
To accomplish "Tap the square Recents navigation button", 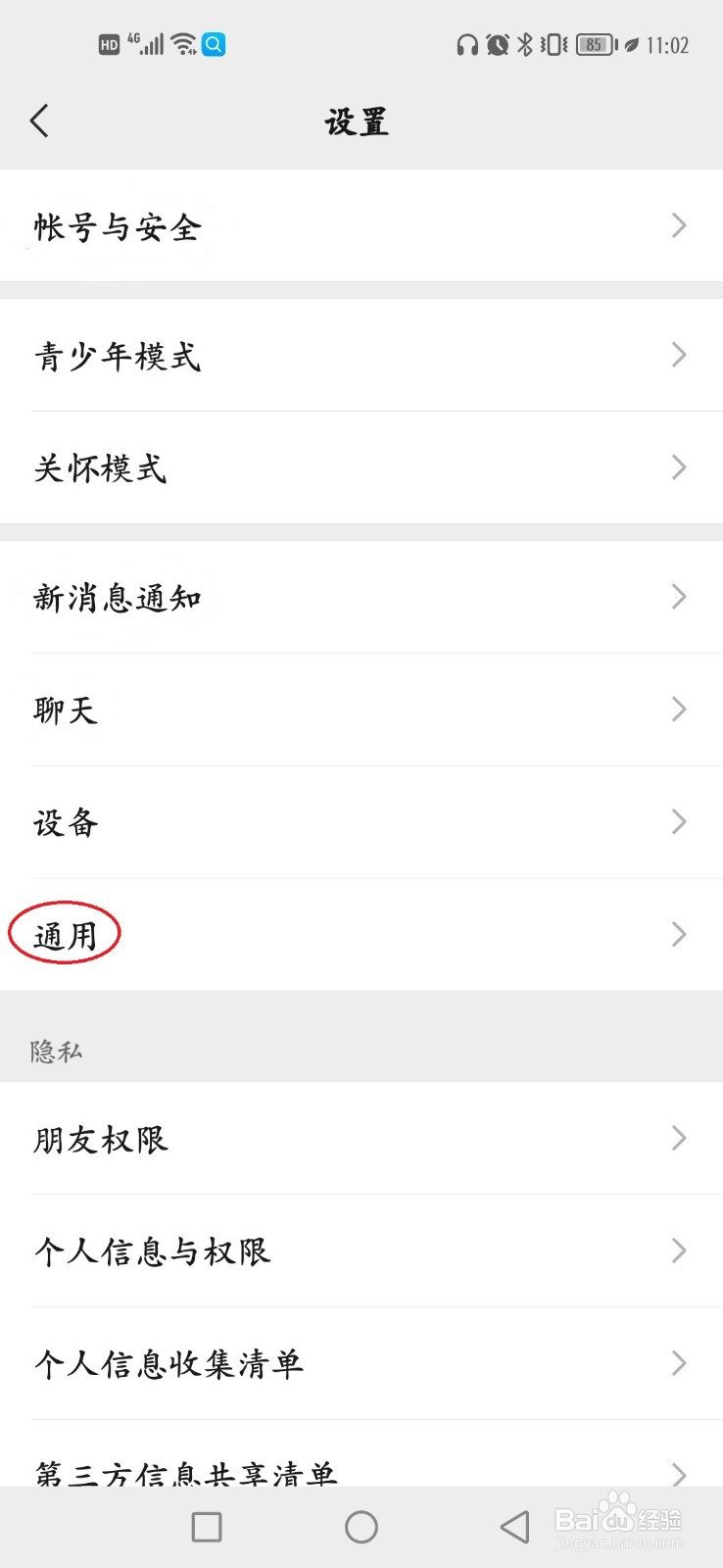I will pyautogui.click(x=206, y=1526).
